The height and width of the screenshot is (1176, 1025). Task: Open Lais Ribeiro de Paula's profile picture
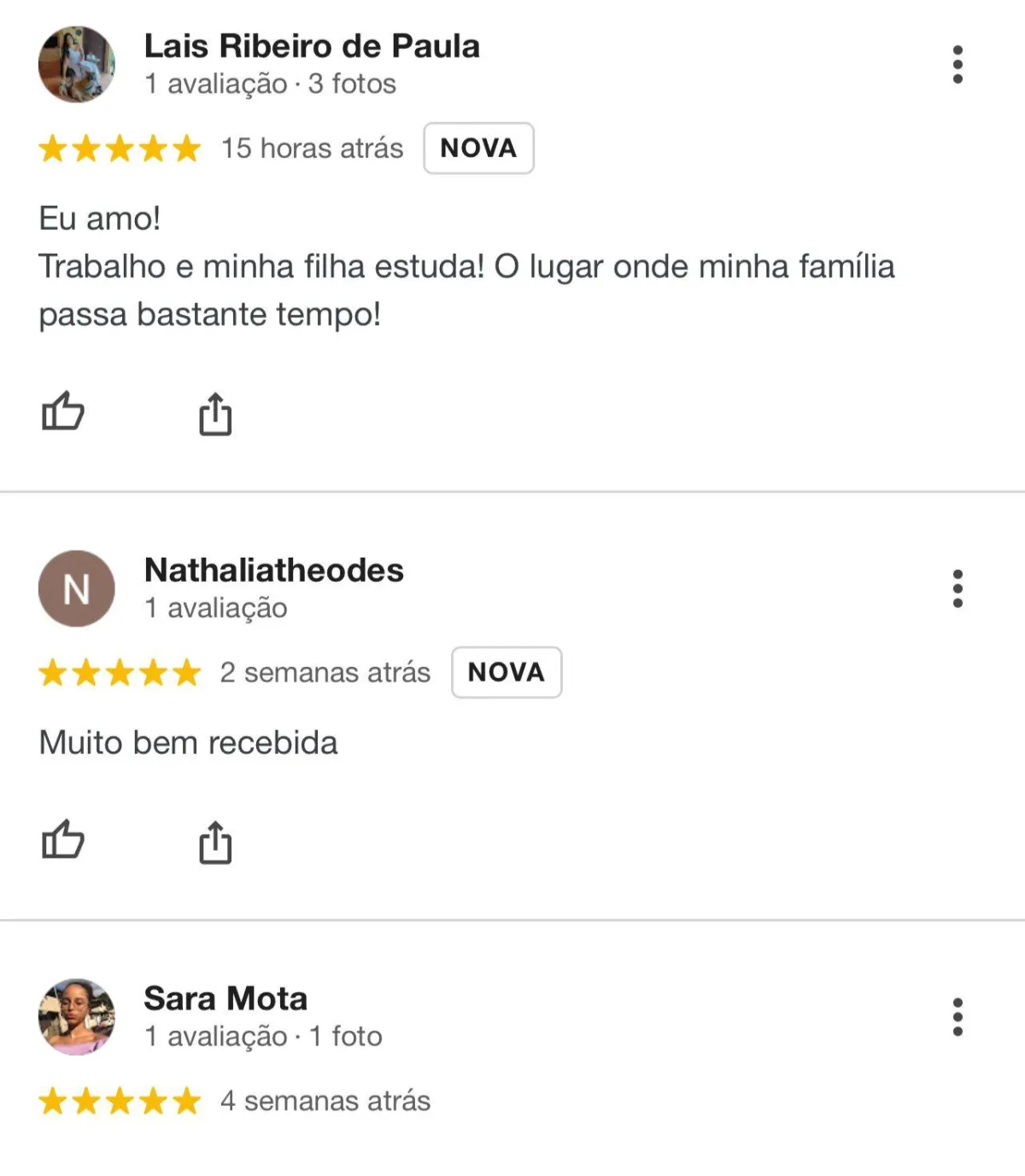[x=77, y=65]
